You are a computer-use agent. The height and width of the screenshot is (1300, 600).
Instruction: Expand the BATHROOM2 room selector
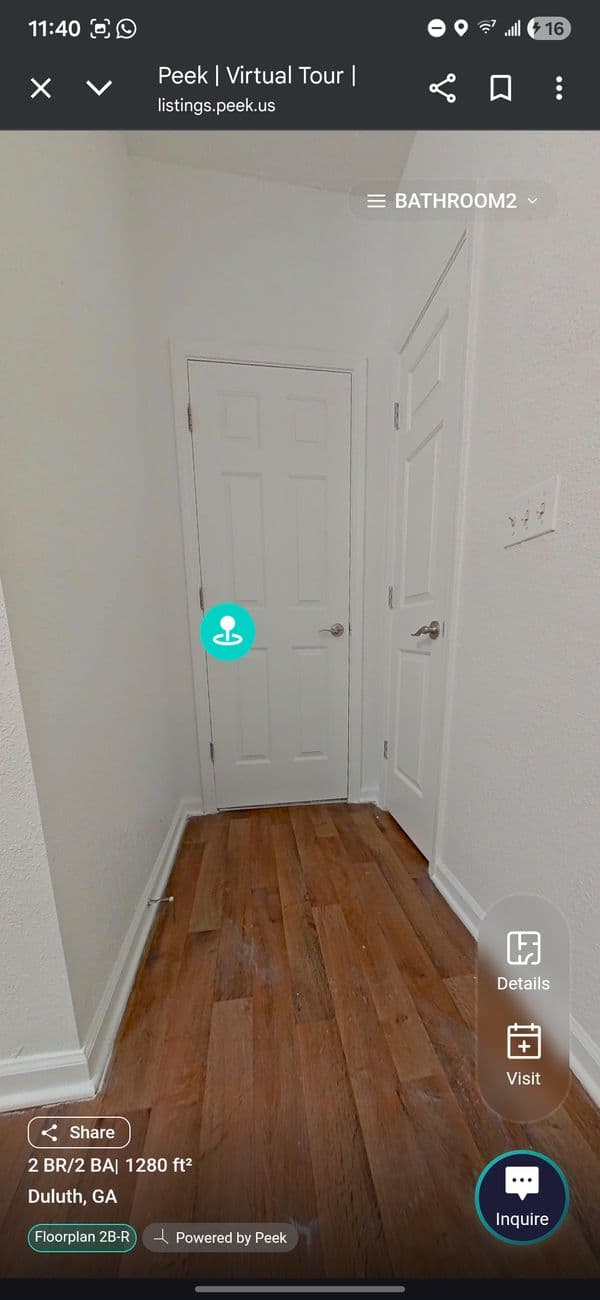pos(453,201)
